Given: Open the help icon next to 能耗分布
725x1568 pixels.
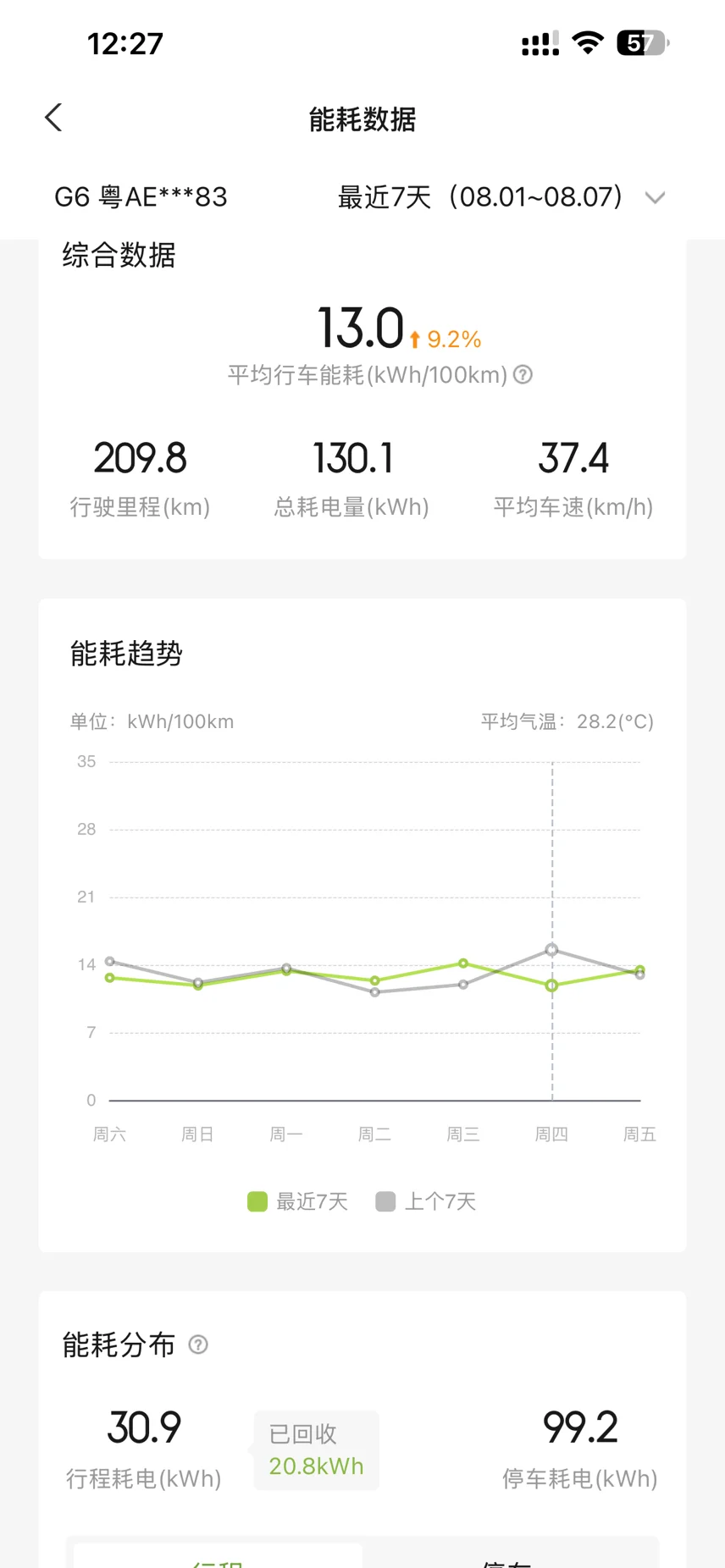Looking at the screenshot, I should pos(198,1344).
